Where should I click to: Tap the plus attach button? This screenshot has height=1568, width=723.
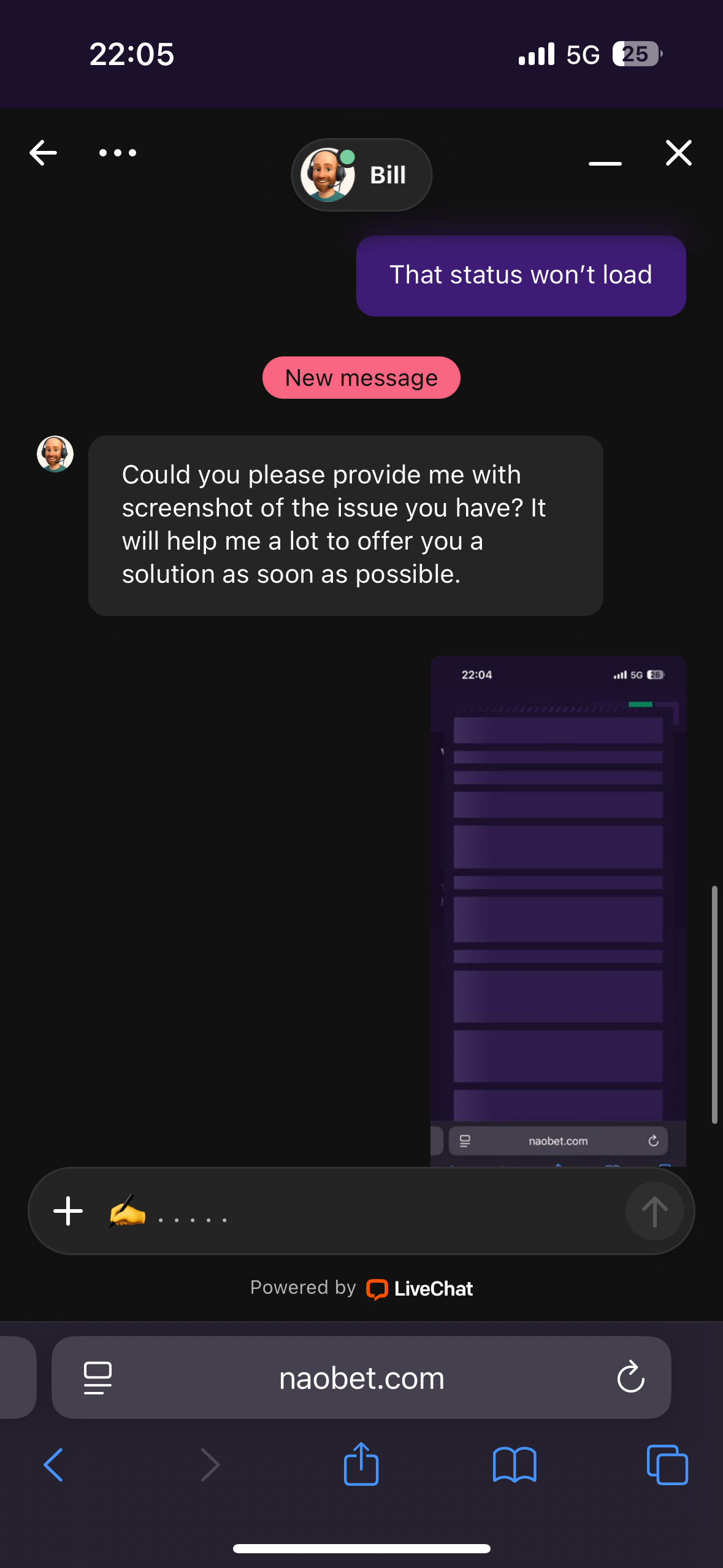(x=68, y=1211)
